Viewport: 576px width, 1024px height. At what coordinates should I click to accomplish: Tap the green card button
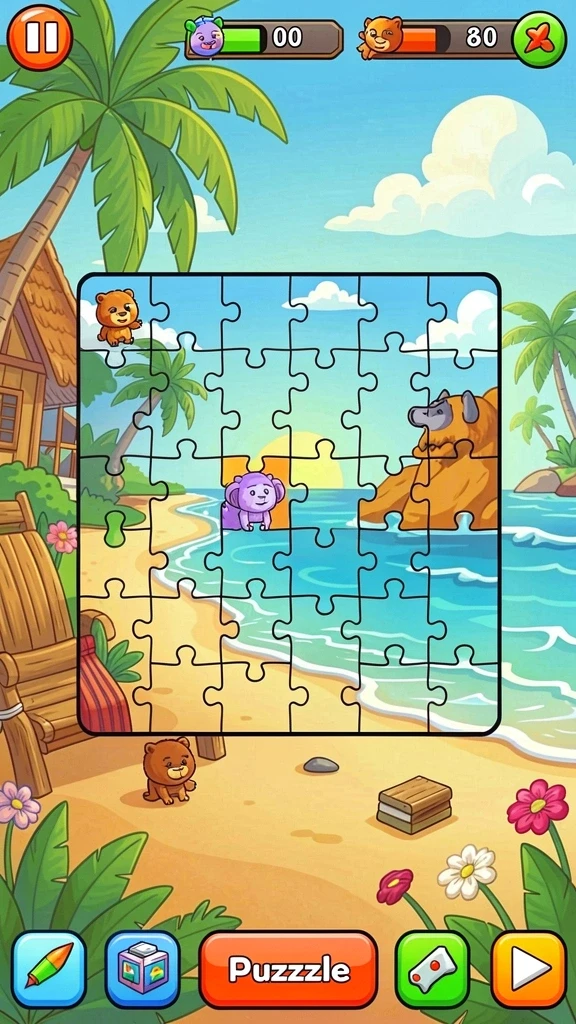[432, 969]
